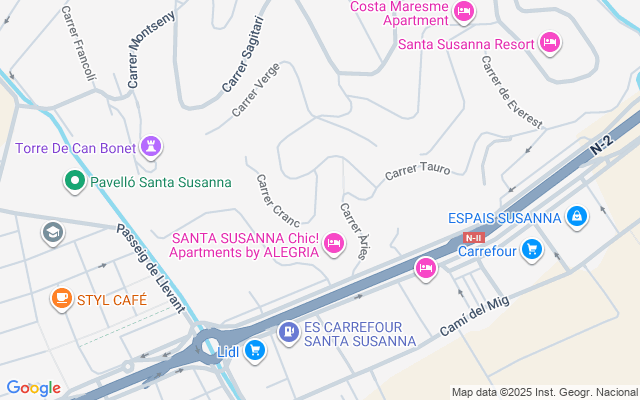
Task: Select the Santa Susanna Resort pin
Action: tap(549, 42)
